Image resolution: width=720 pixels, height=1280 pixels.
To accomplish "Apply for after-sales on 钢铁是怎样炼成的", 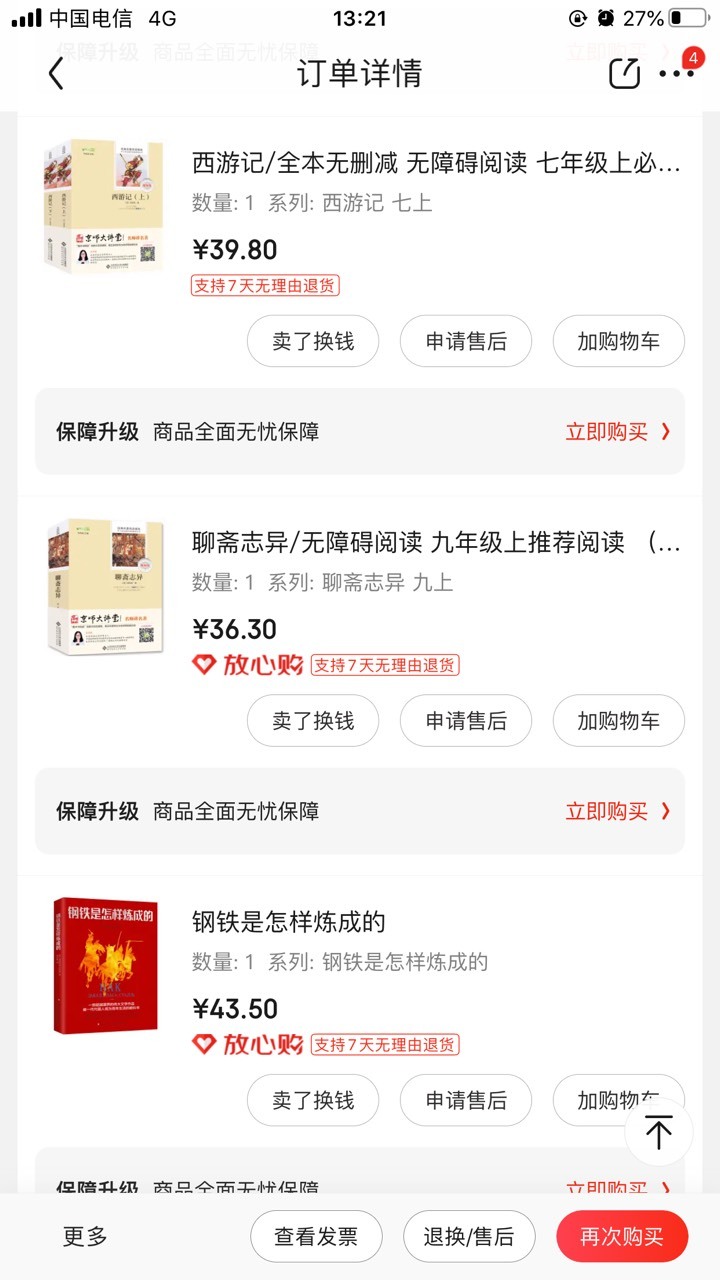I will click(466, 1100).
